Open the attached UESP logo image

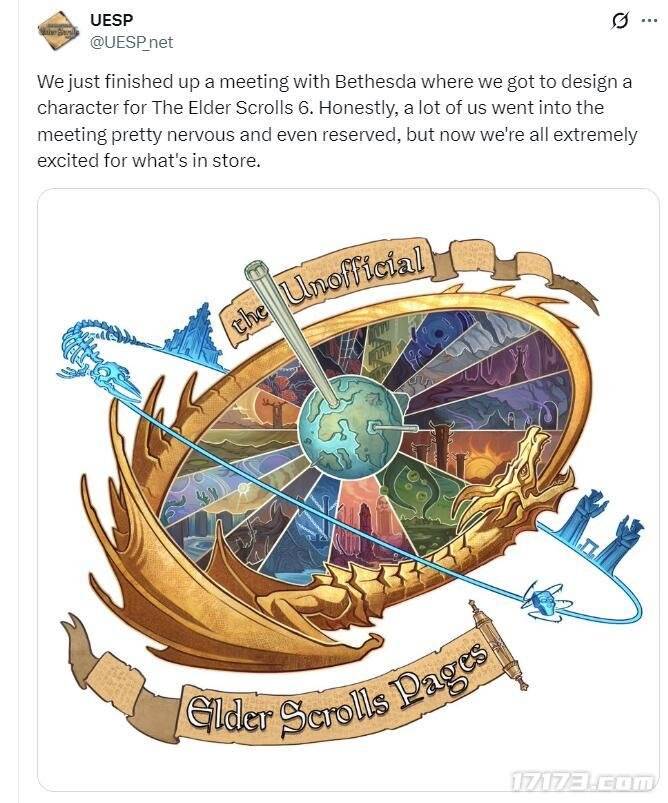coord(348,490)
